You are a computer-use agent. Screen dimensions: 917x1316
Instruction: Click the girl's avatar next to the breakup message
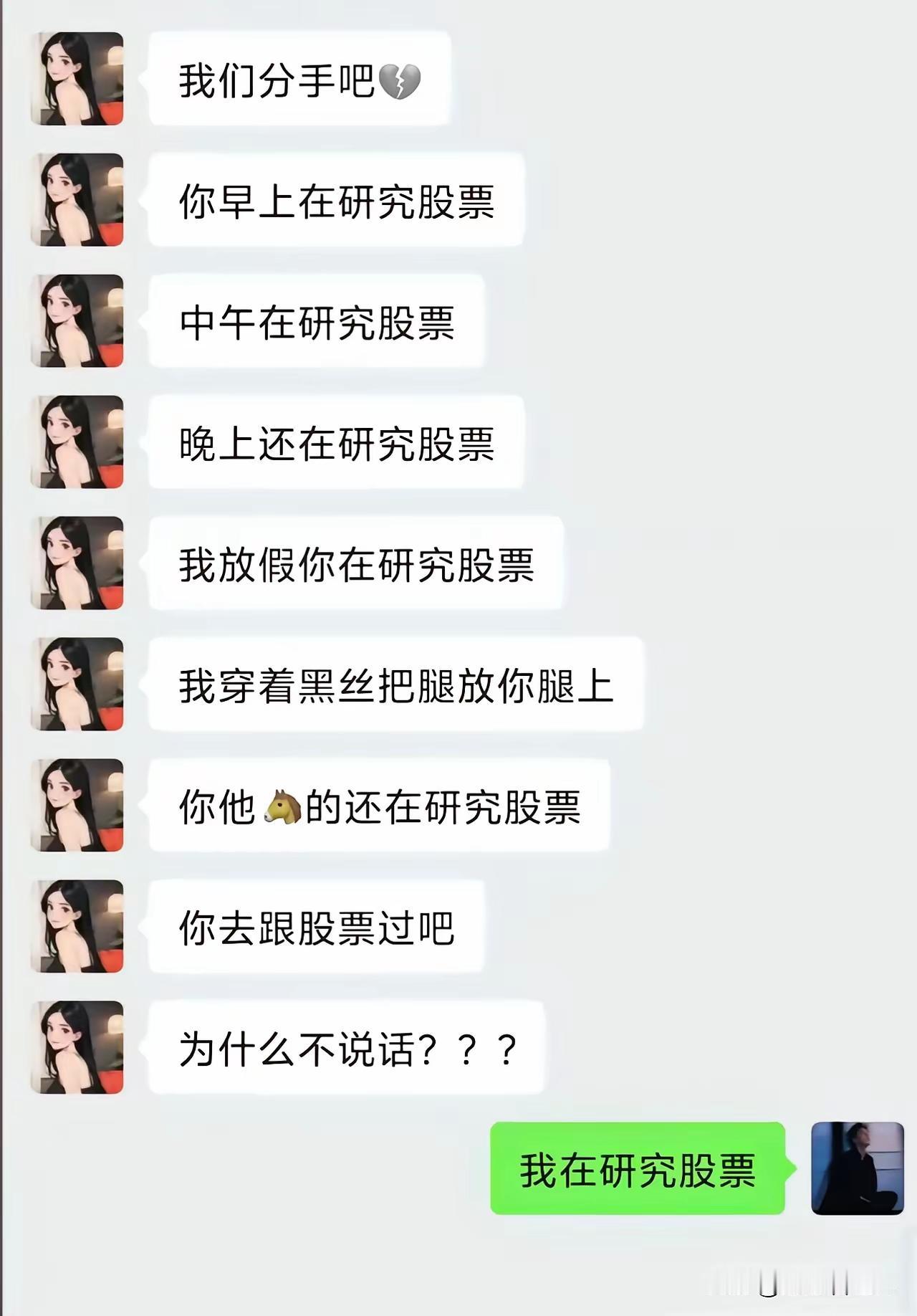coord(79,79)
